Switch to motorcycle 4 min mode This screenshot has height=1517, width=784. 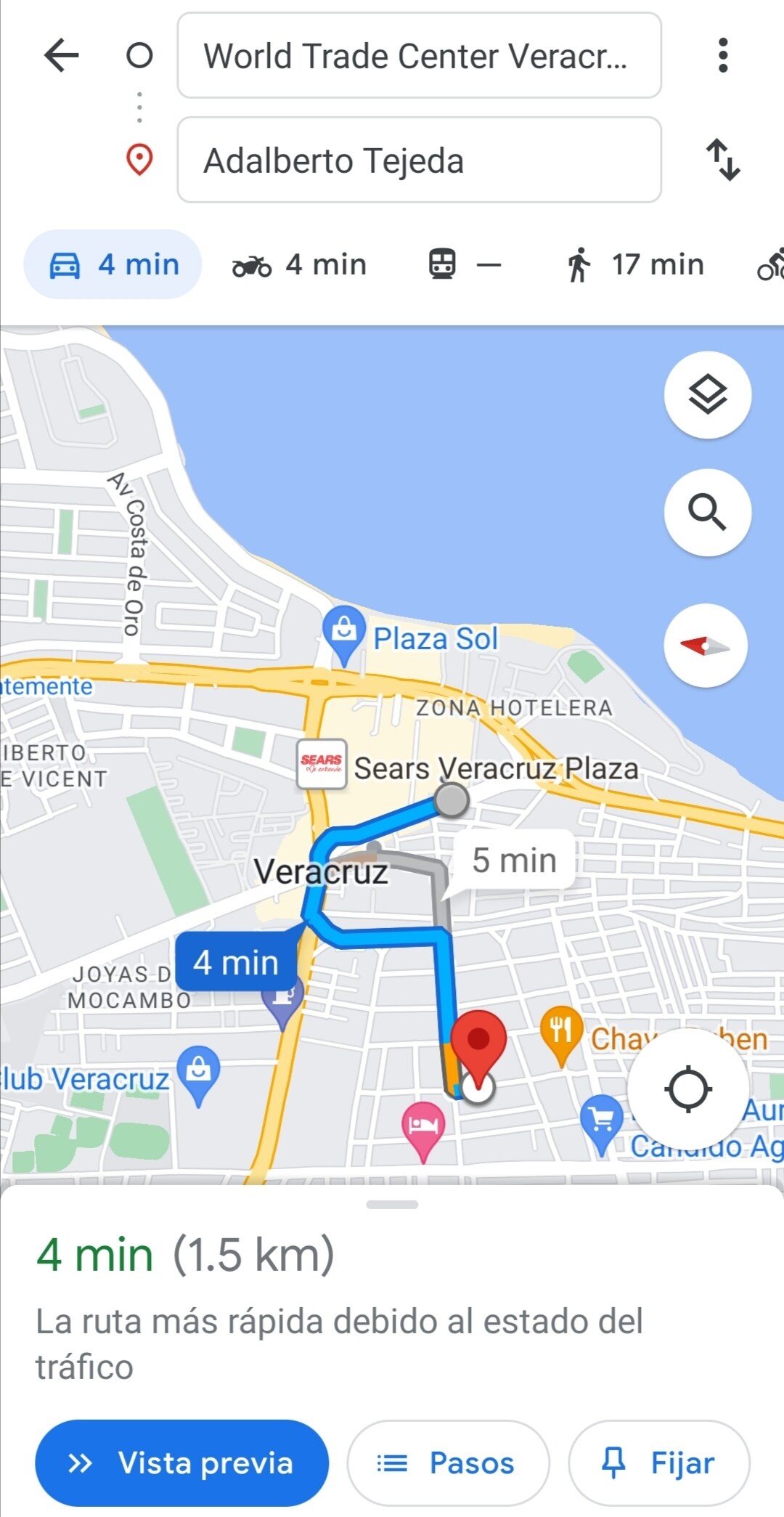[x=299, y=264]
